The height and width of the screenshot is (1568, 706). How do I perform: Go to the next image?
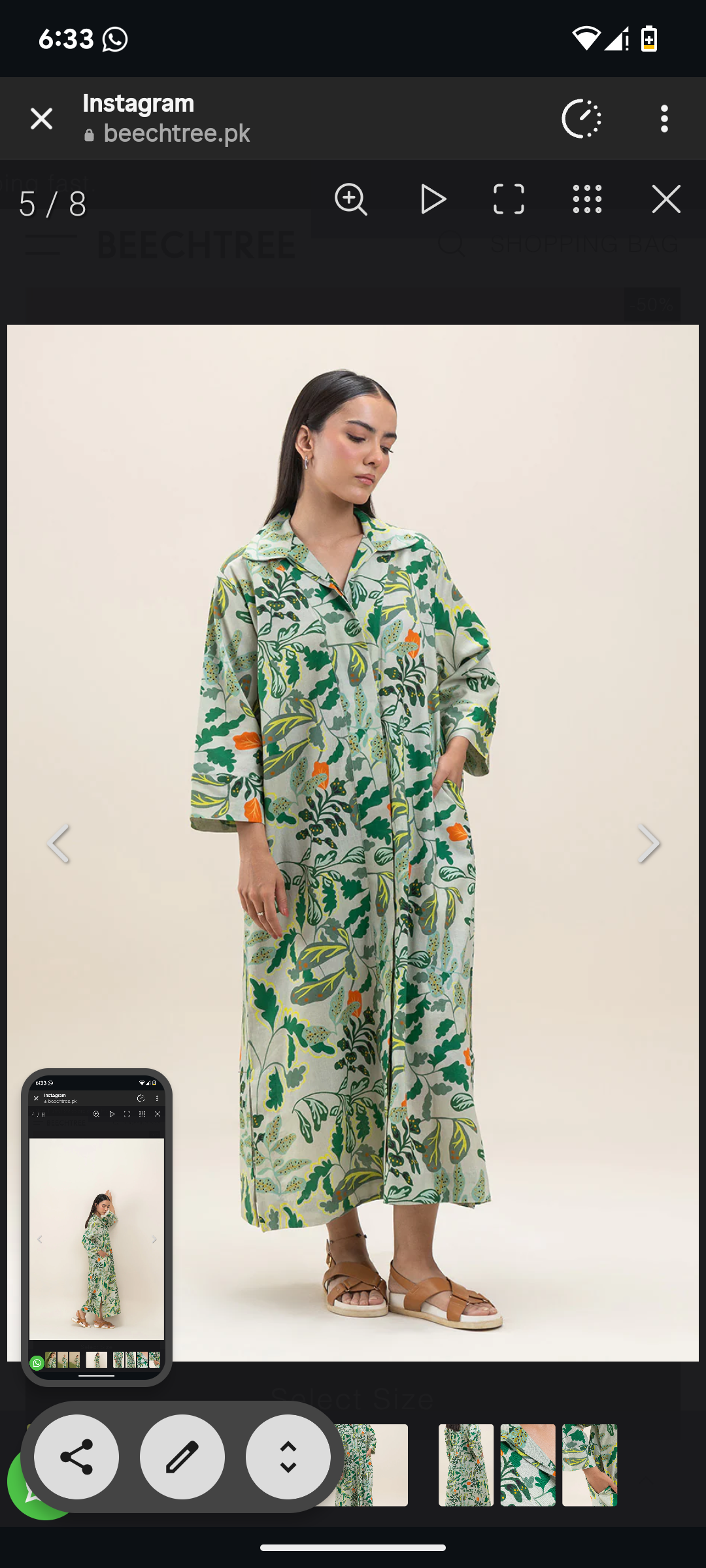click(648, 843)
